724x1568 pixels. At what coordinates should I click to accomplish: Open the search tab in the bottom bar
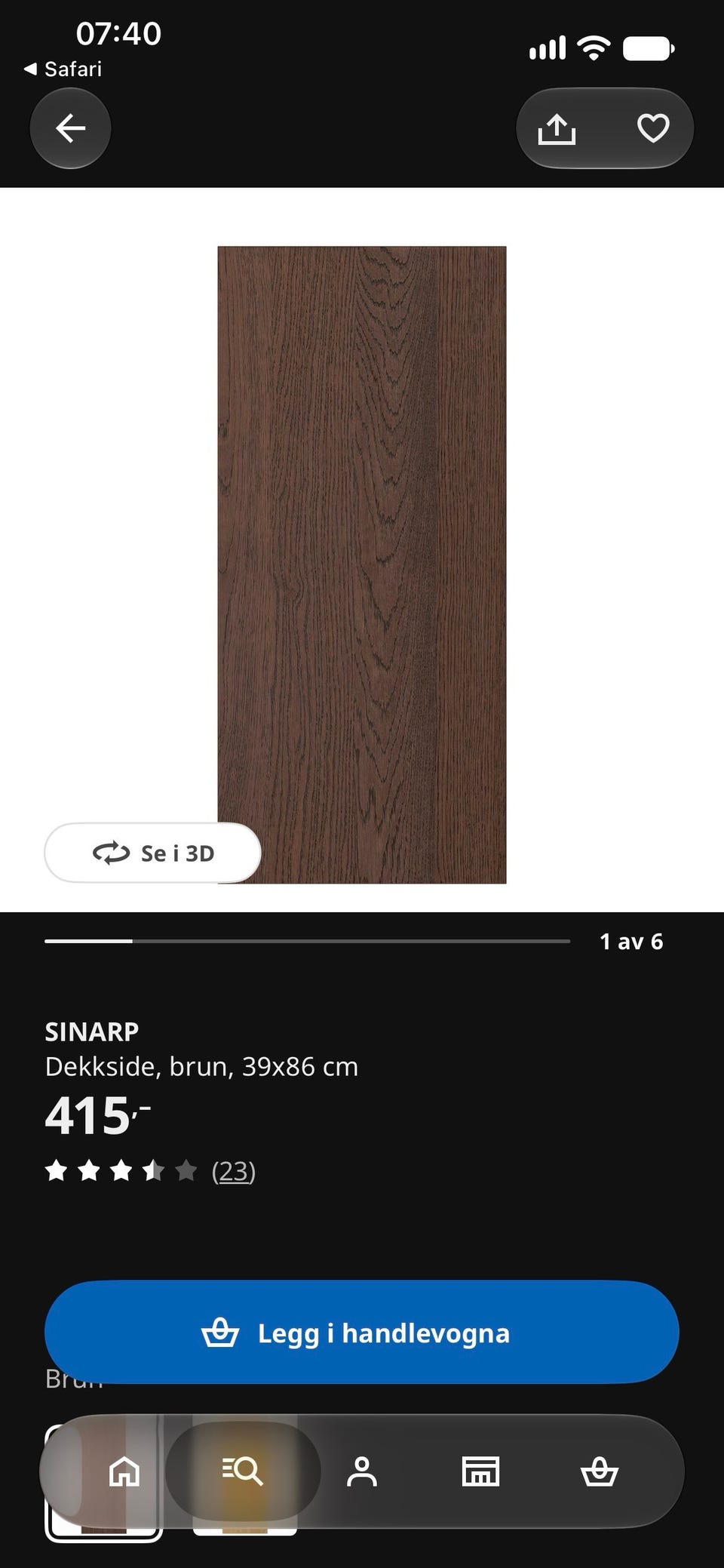243,1471
